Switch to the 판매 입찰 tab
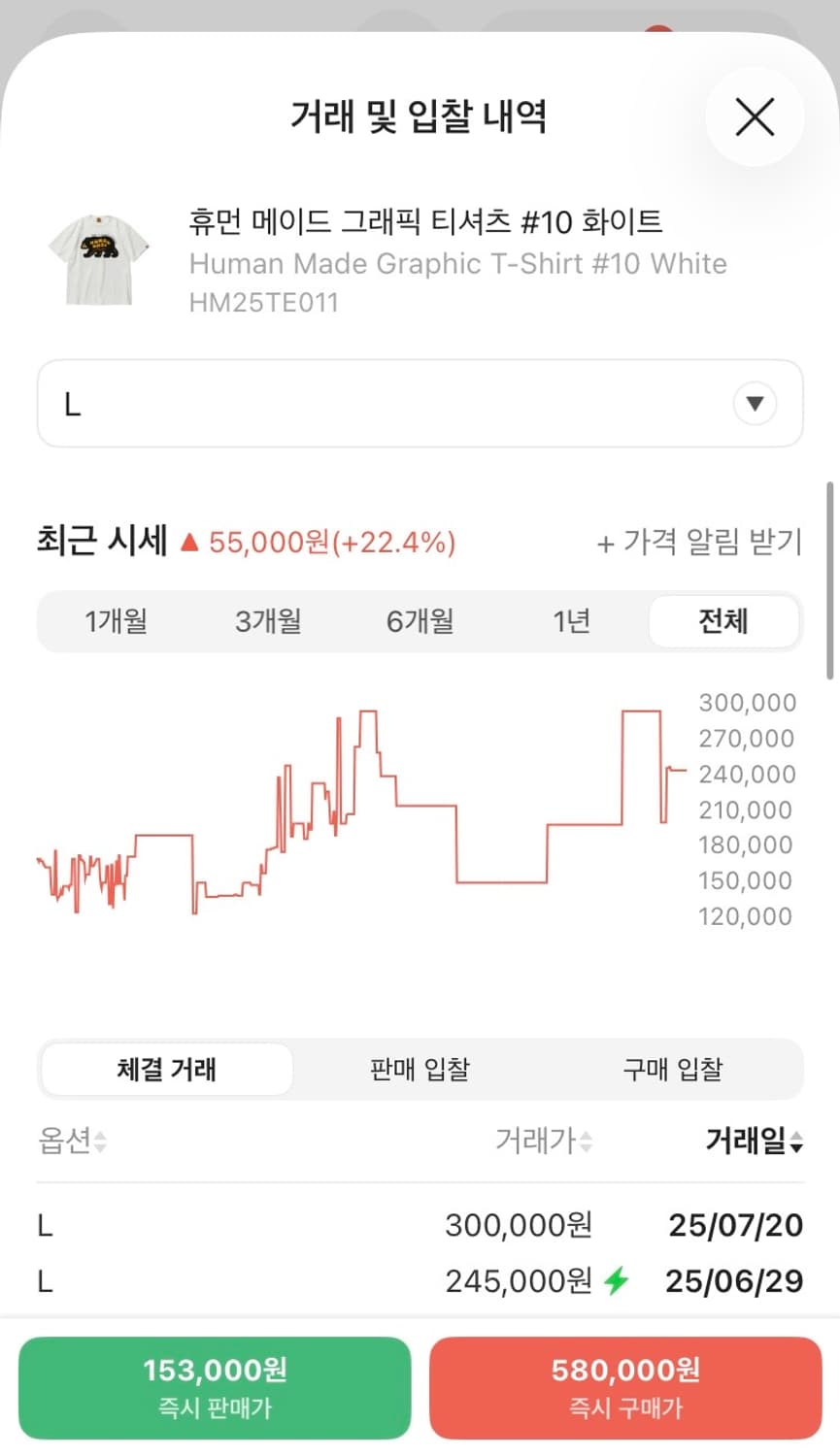Image resolution: width=840 pixels, height=1456 pixels. tap(418, 1069)
